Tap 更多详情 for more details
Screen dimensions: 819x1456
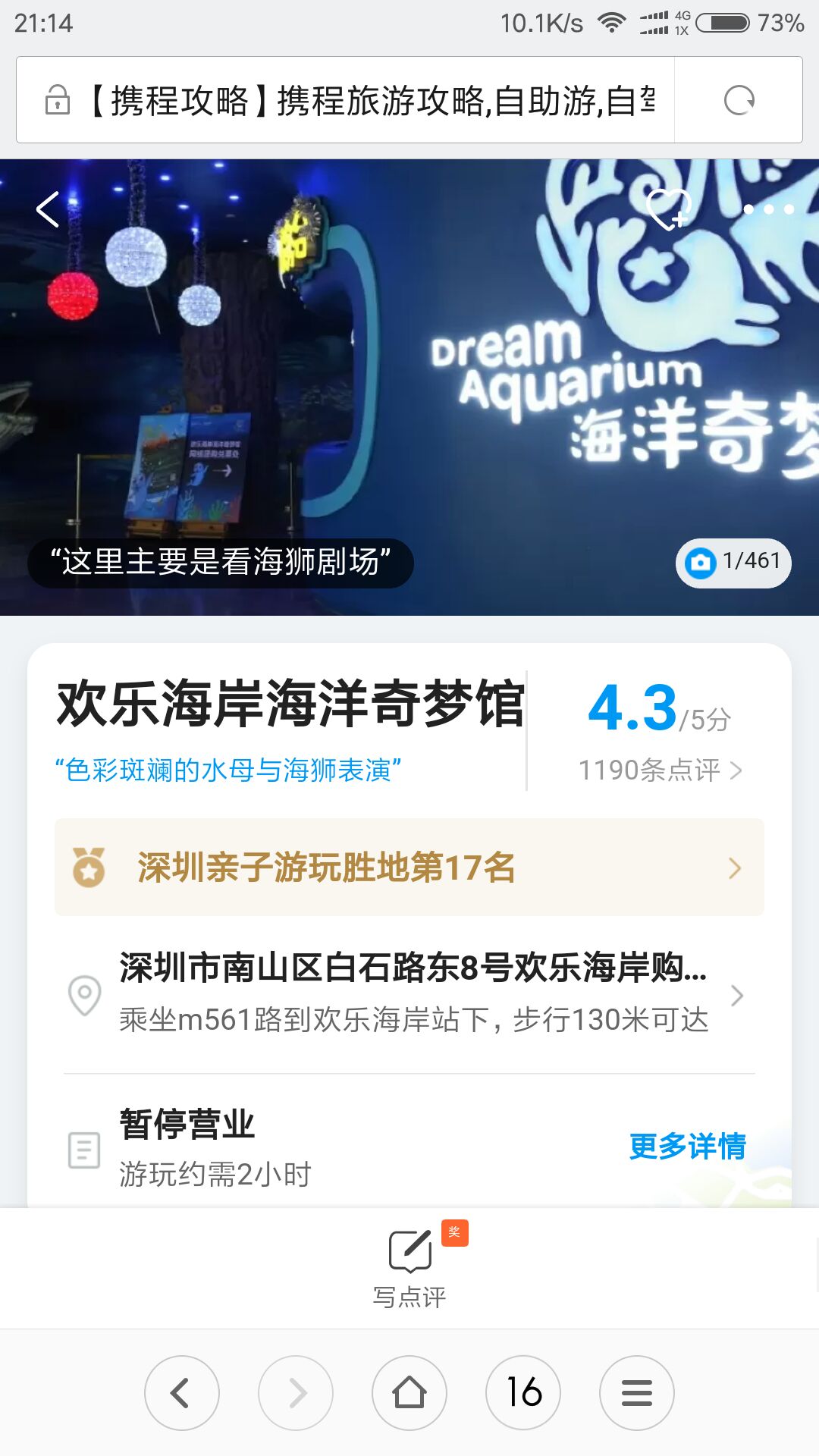[x=687, y=1146]
